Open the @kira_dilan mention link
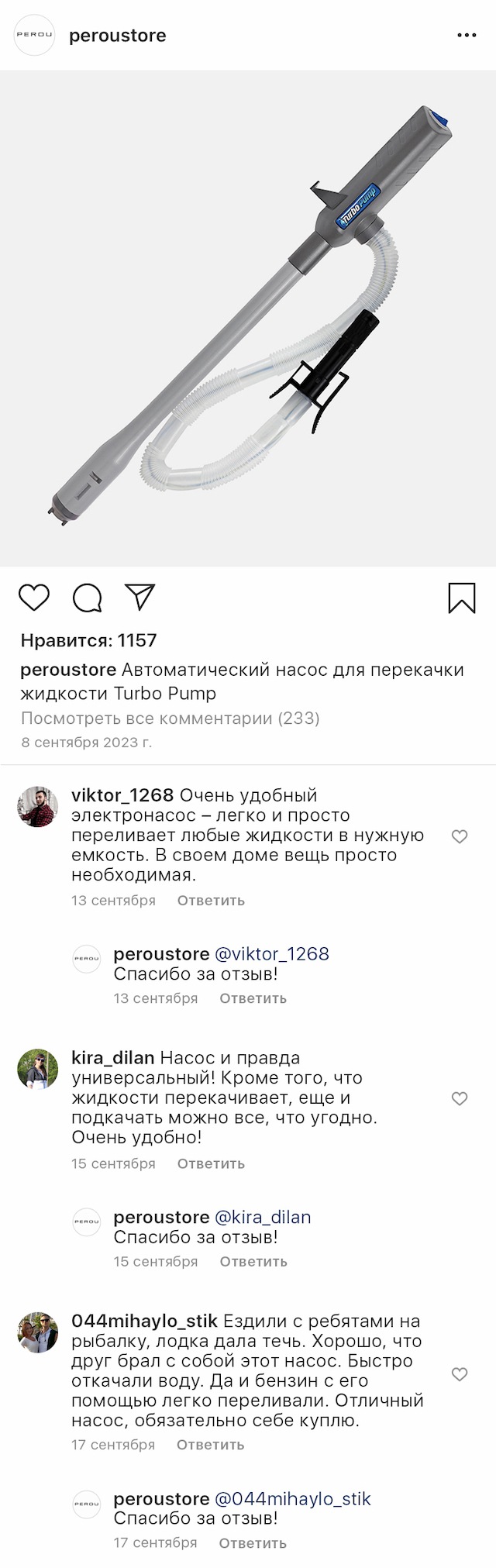Viewport: 496px width, 1568px height. 263,1217
